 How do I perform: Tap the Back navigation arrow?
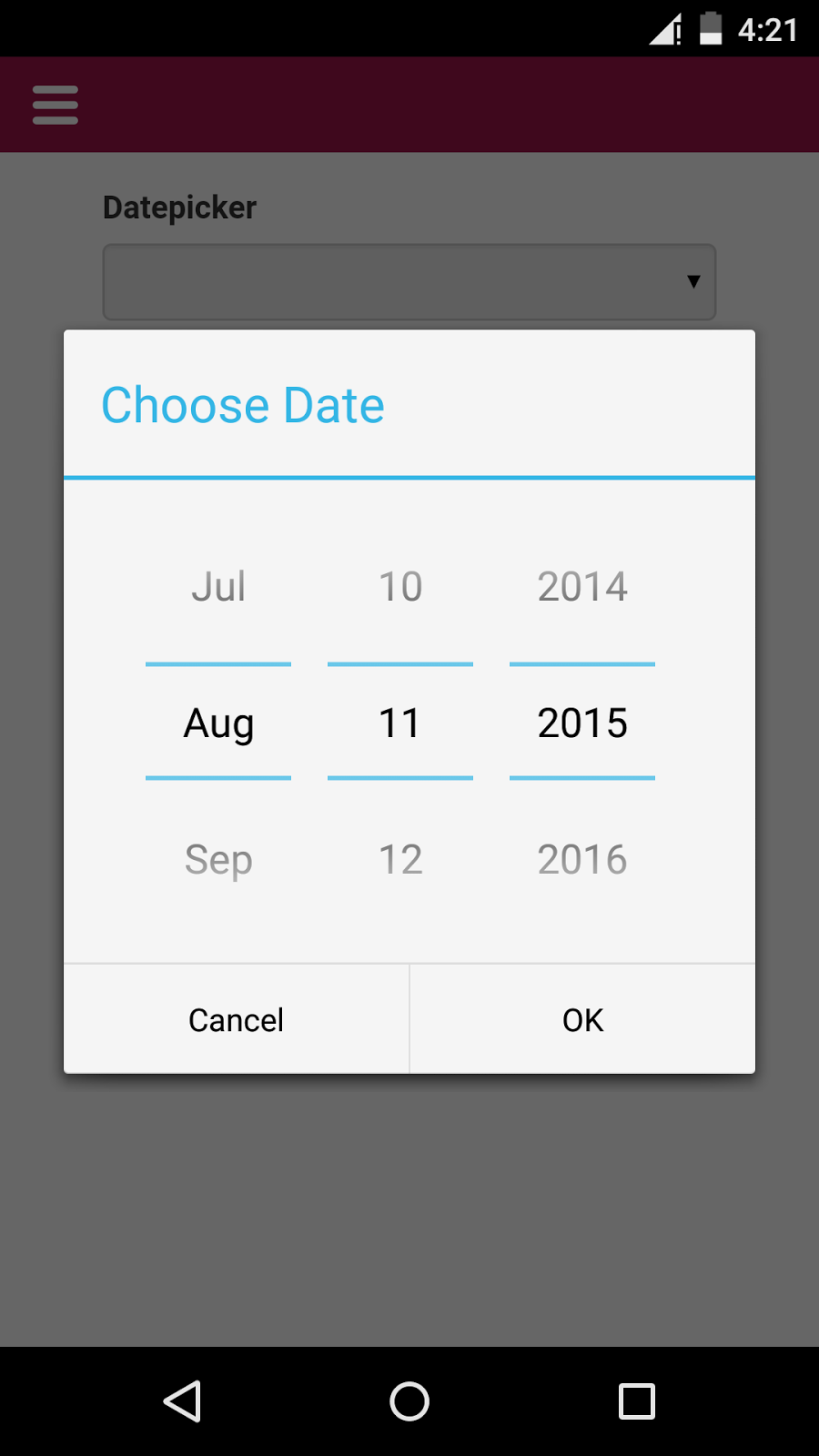182,1401
